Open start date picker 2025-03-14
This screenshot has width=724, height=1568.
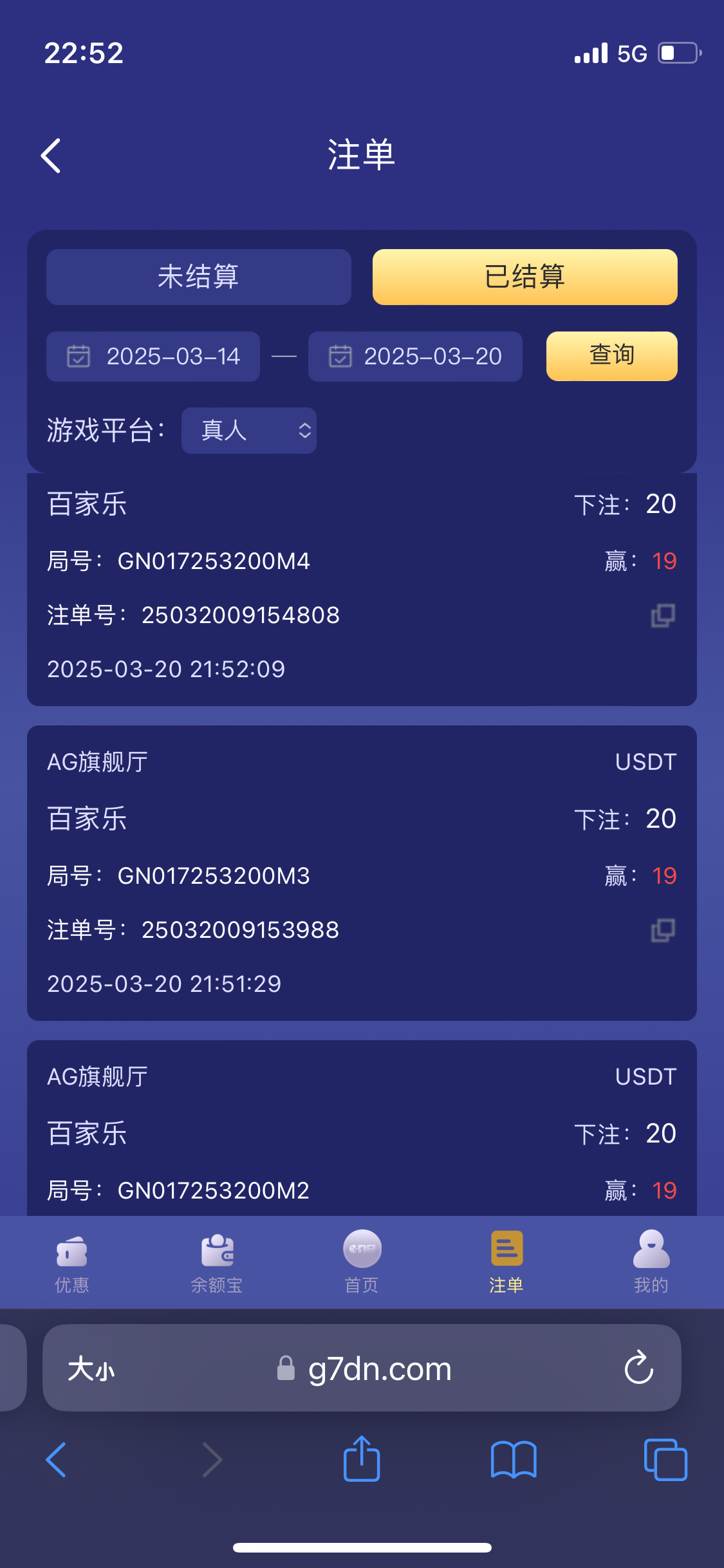tap(153, 357)
